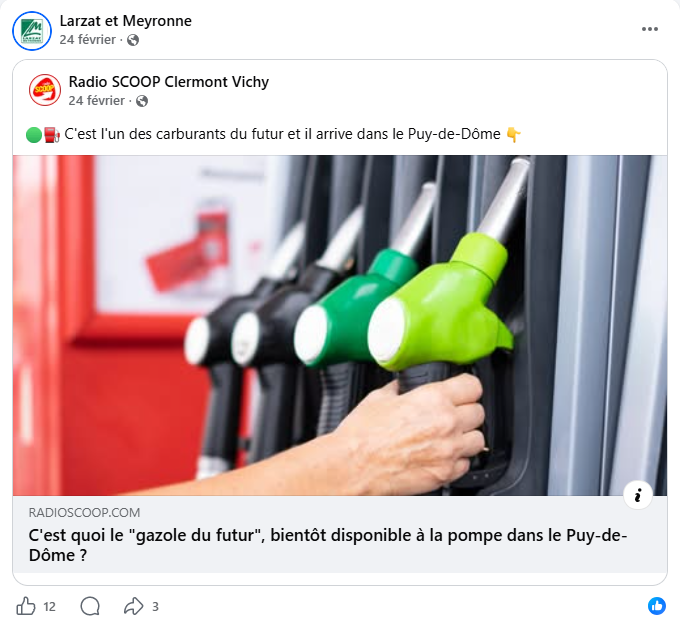Open the fuel pump article image
Image resolution: width=680 pixels, height=632 pixels.
point(340,325)
